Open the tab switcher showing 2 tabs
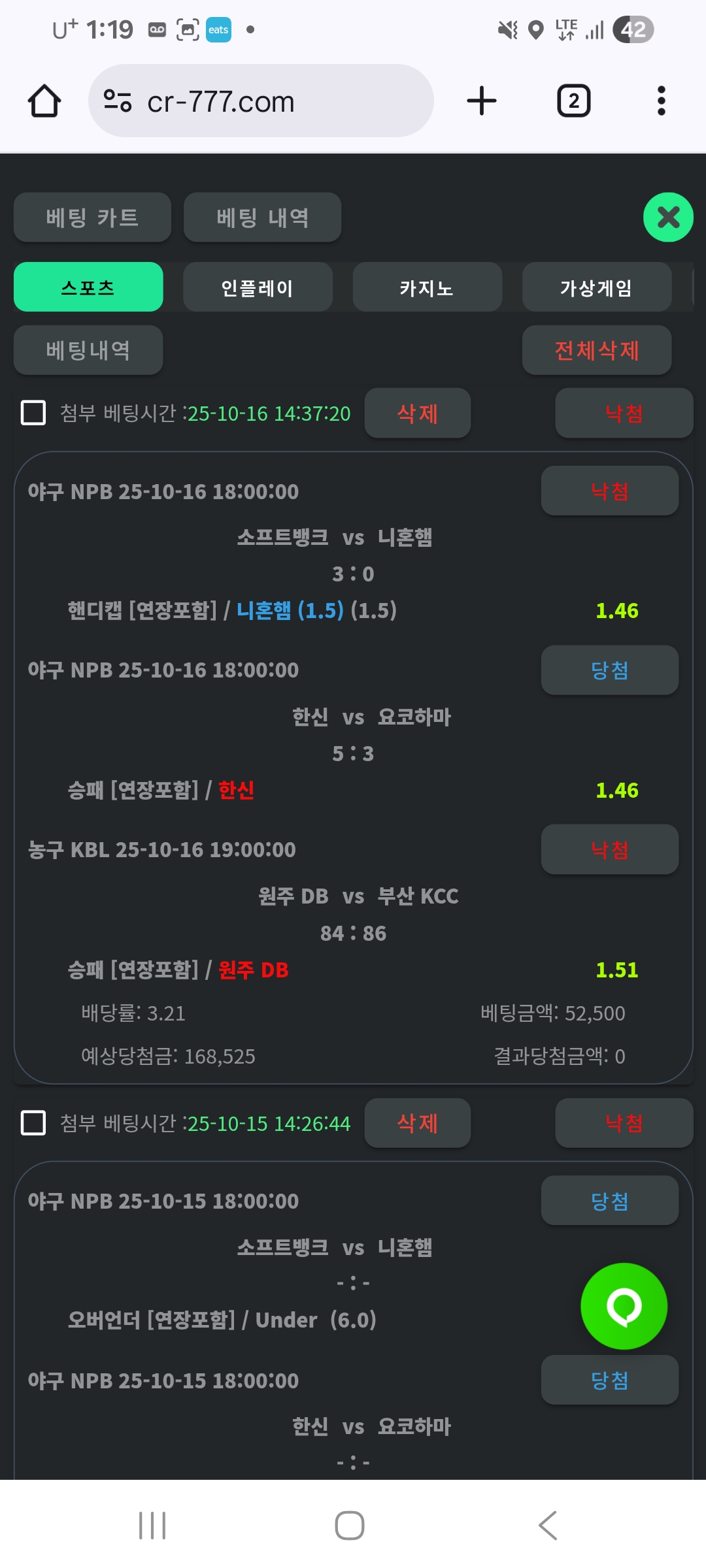This screenshot has width=706, height=1568. tap(573, 101)
